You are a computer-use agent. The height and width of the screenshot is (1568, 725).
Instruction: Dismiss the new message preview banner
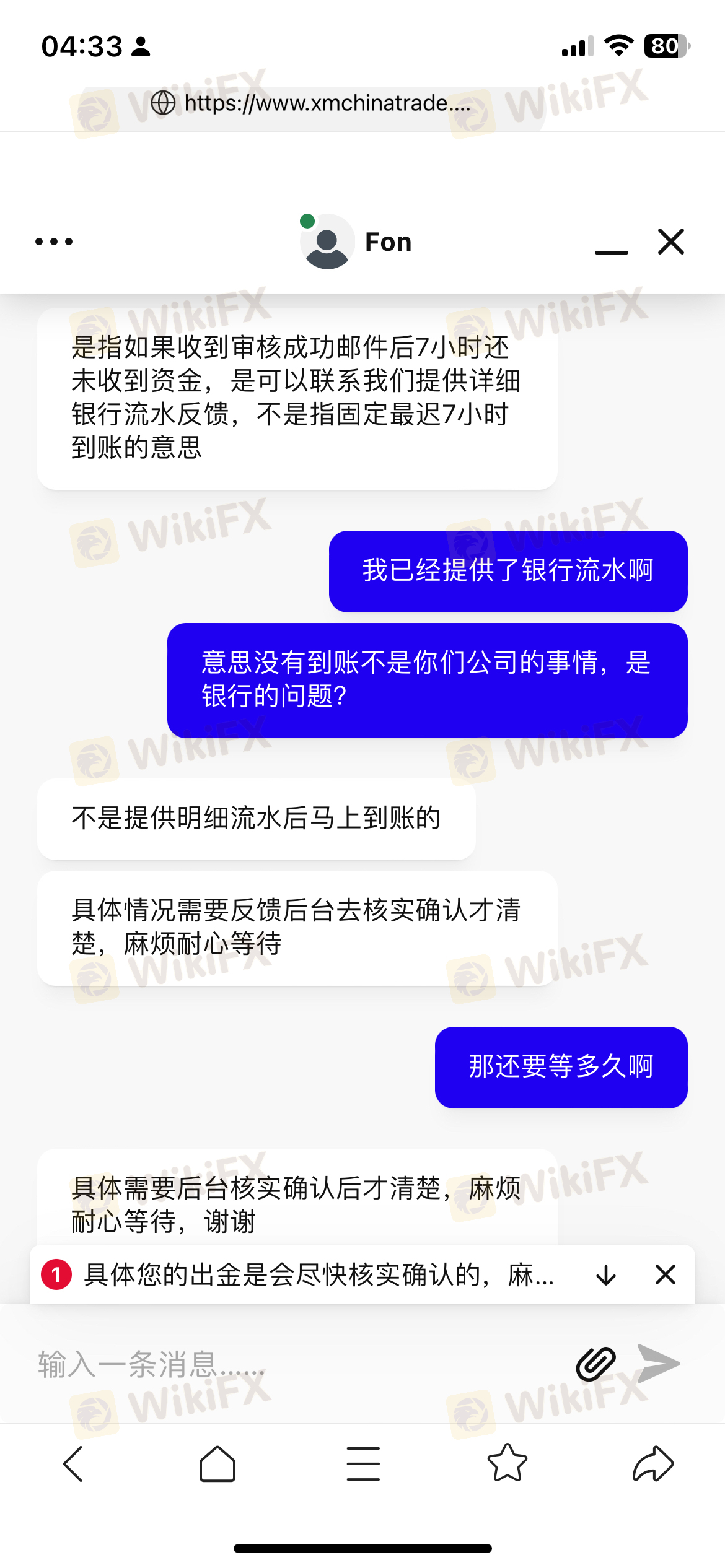(665, 1274)
